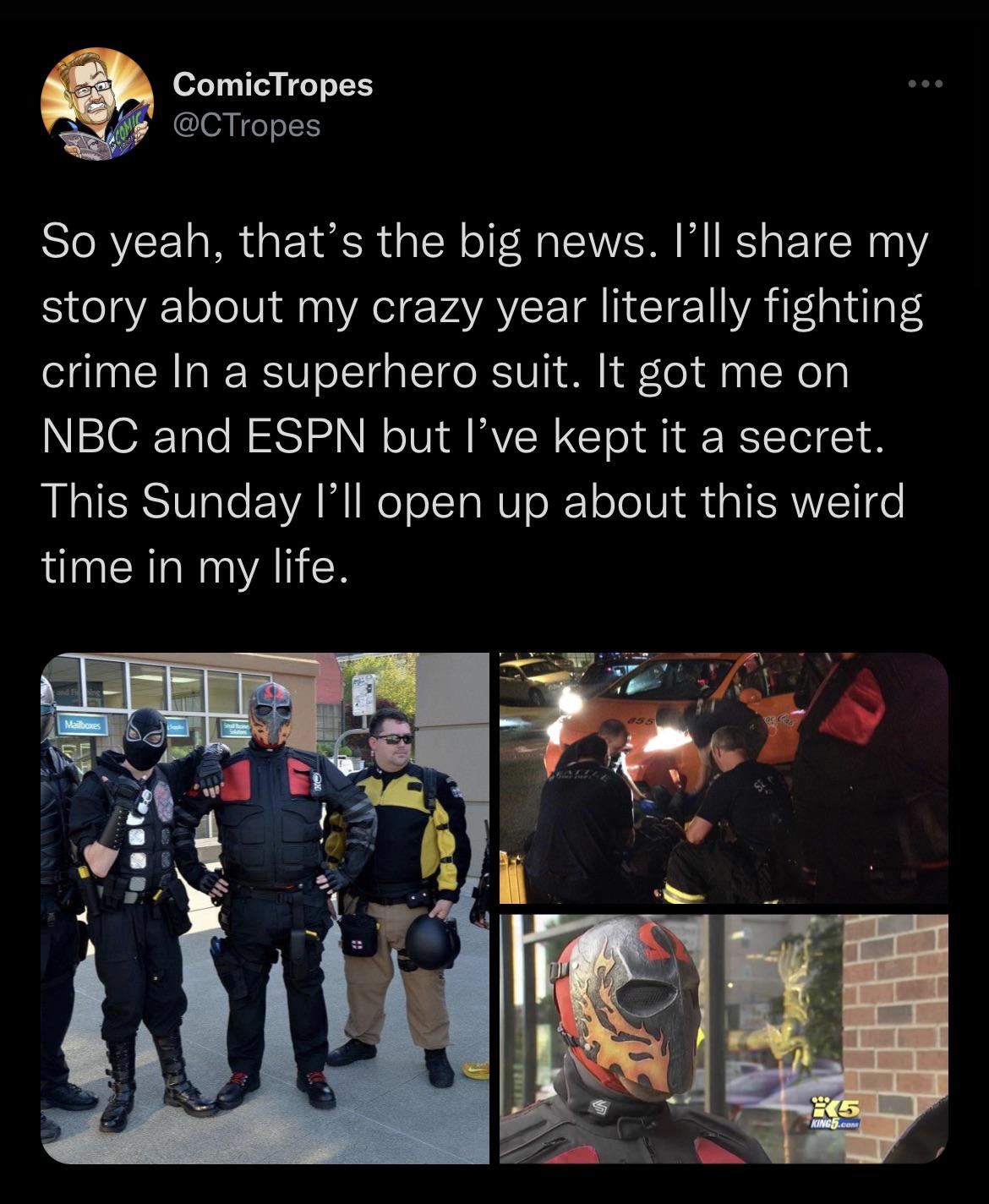The height and width of the screenshot is (1204, 989).
Task: Open the nighttime taxi scene photo
Action: [724, 778]
